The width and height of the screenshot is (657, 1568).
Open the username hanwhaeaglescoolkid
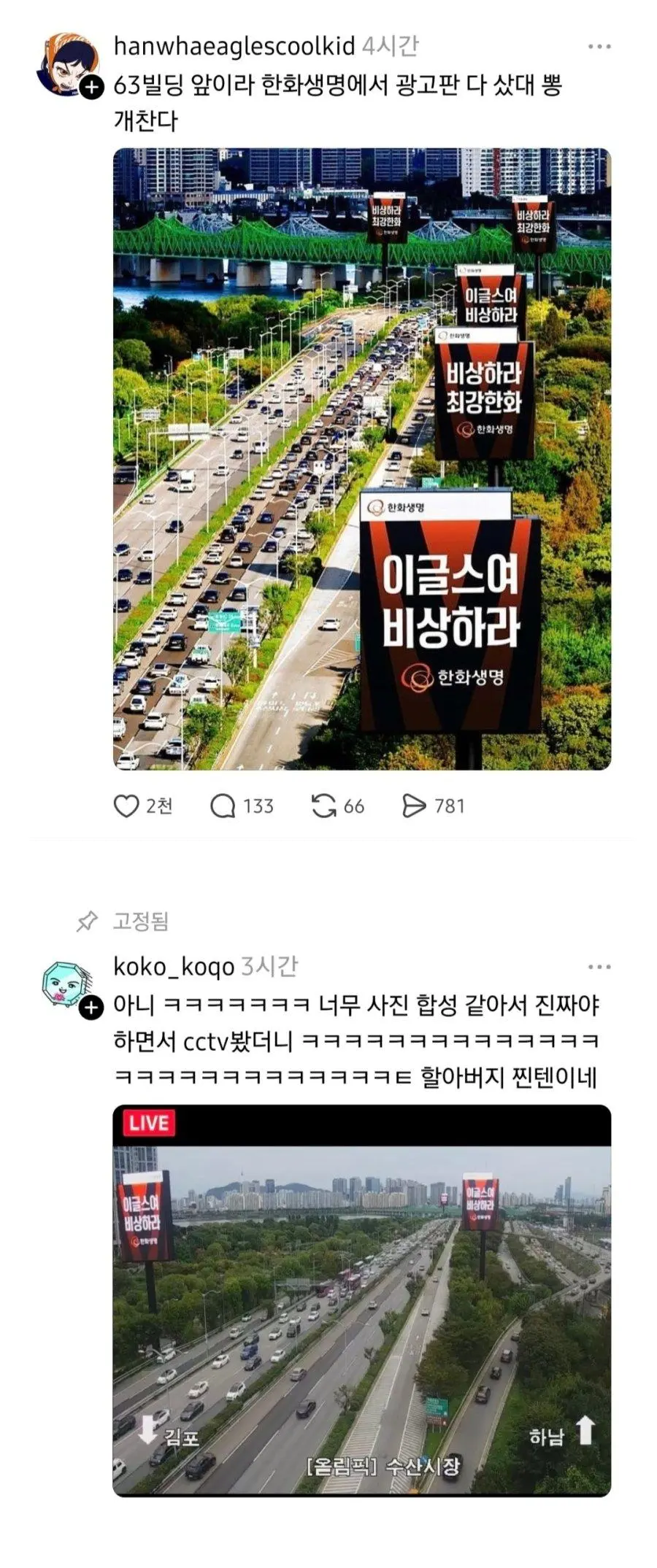point(234,46)
